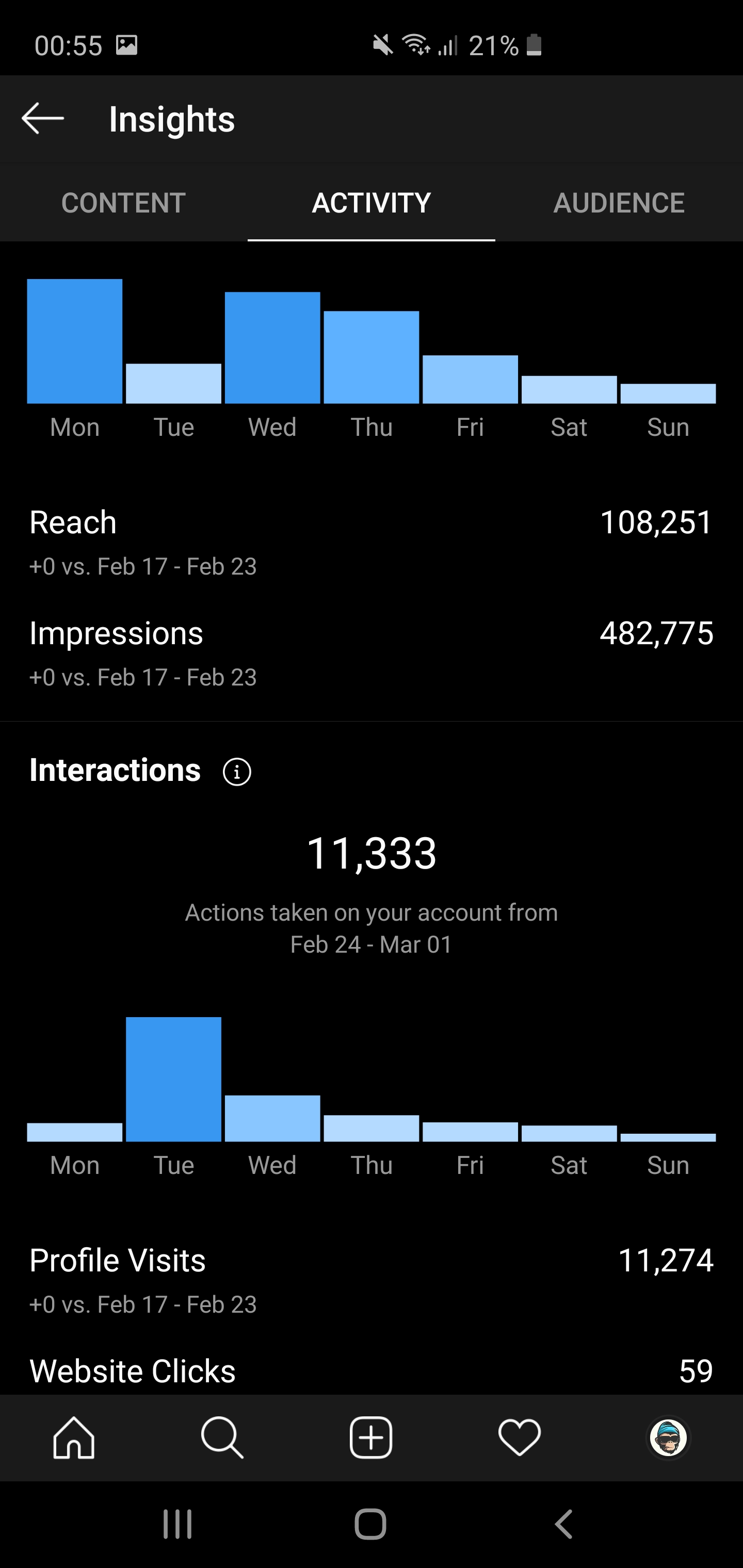Tap the system back button
This screenshot has height=1568, width=743.
click(564, 1524)
